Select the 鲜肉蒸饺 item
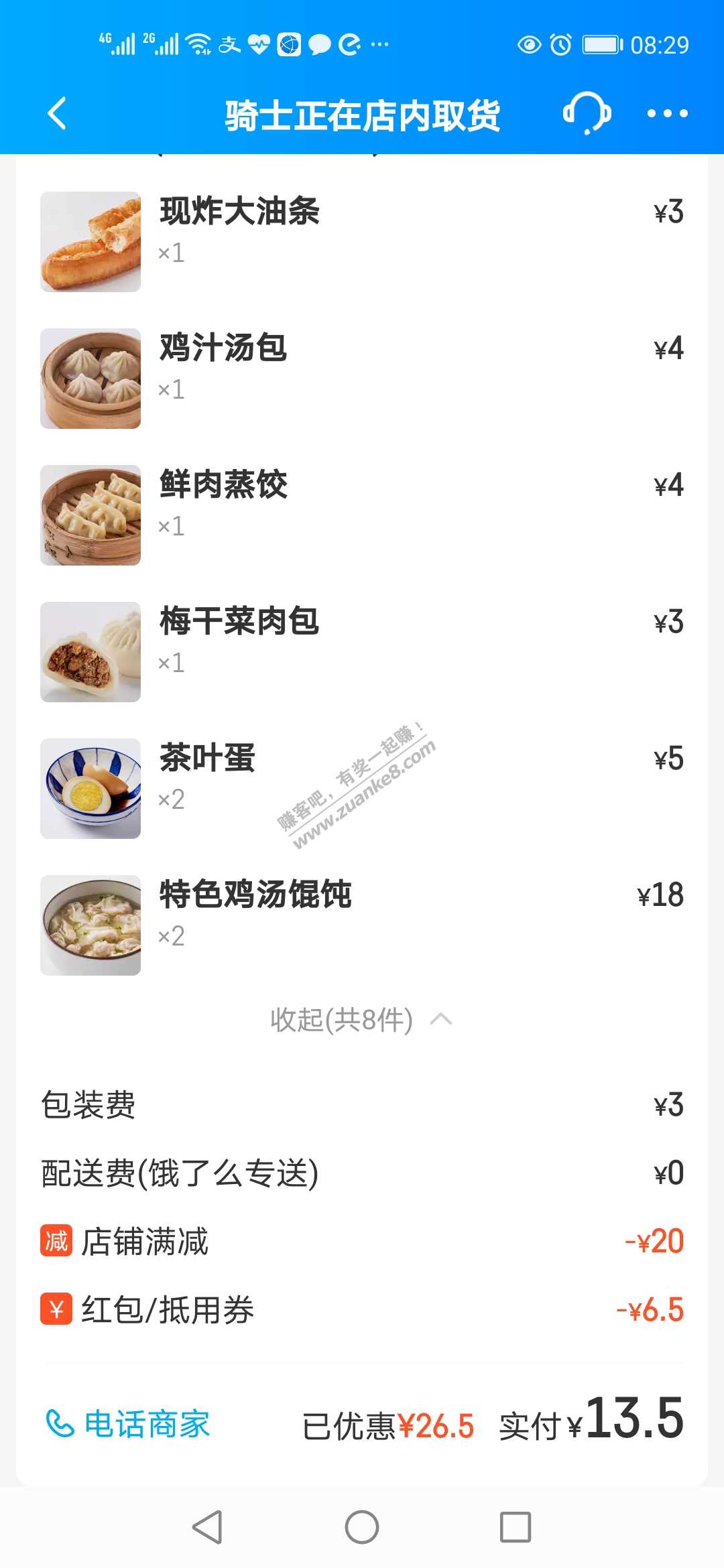Image resolution: width=724 pixels, height=1568 pixels. click(x=223, y=485)
